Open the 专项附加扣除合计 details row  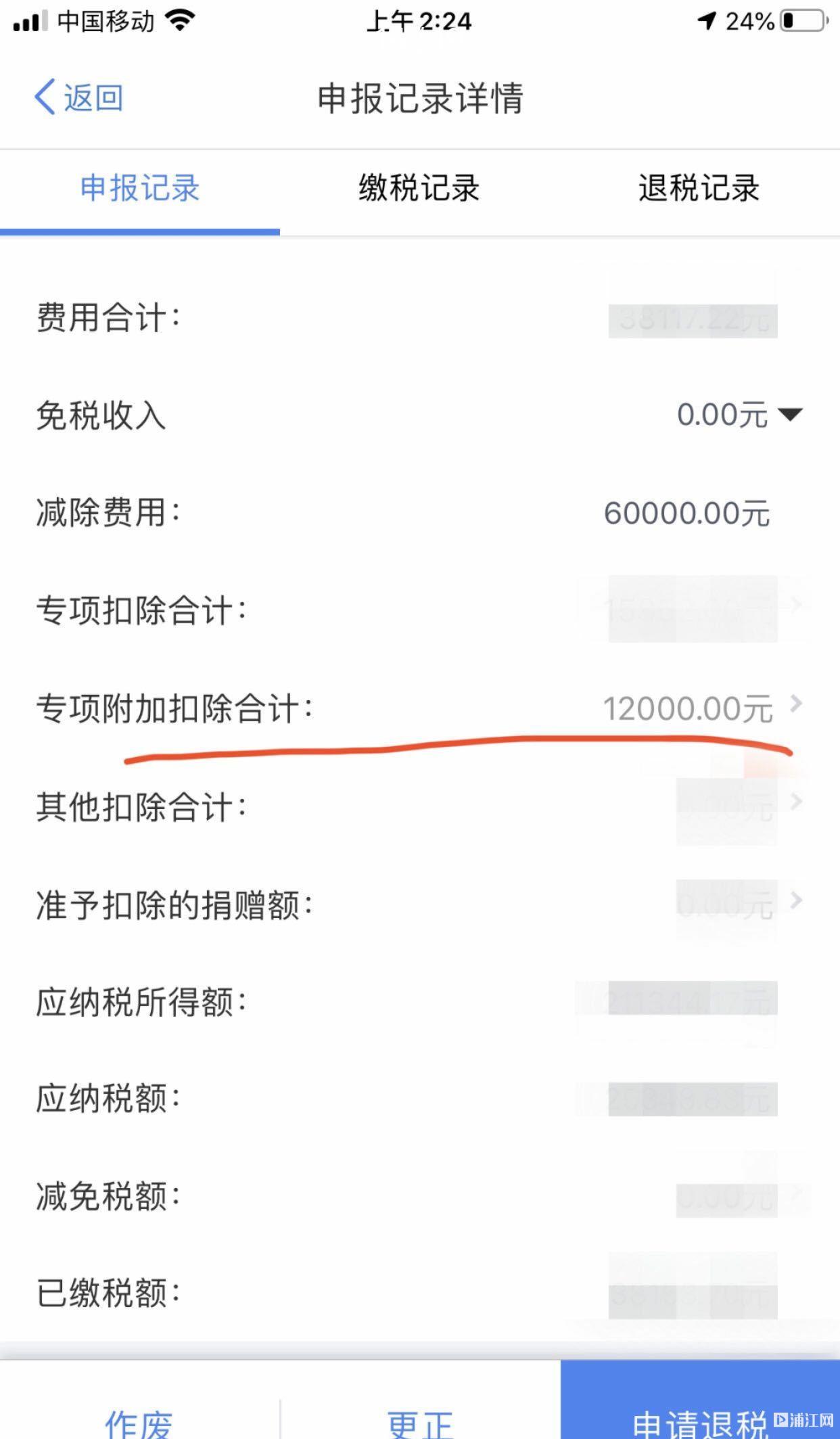click(x=420, y=708)
